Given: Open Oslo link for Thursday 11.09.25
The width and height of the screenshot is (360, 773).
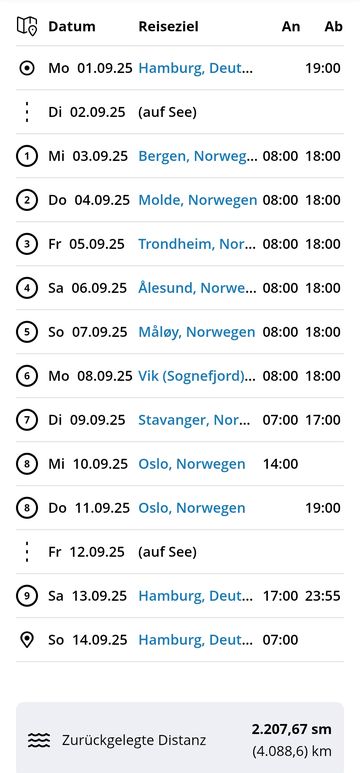Looking at the screenshot, I should [192, 508].
